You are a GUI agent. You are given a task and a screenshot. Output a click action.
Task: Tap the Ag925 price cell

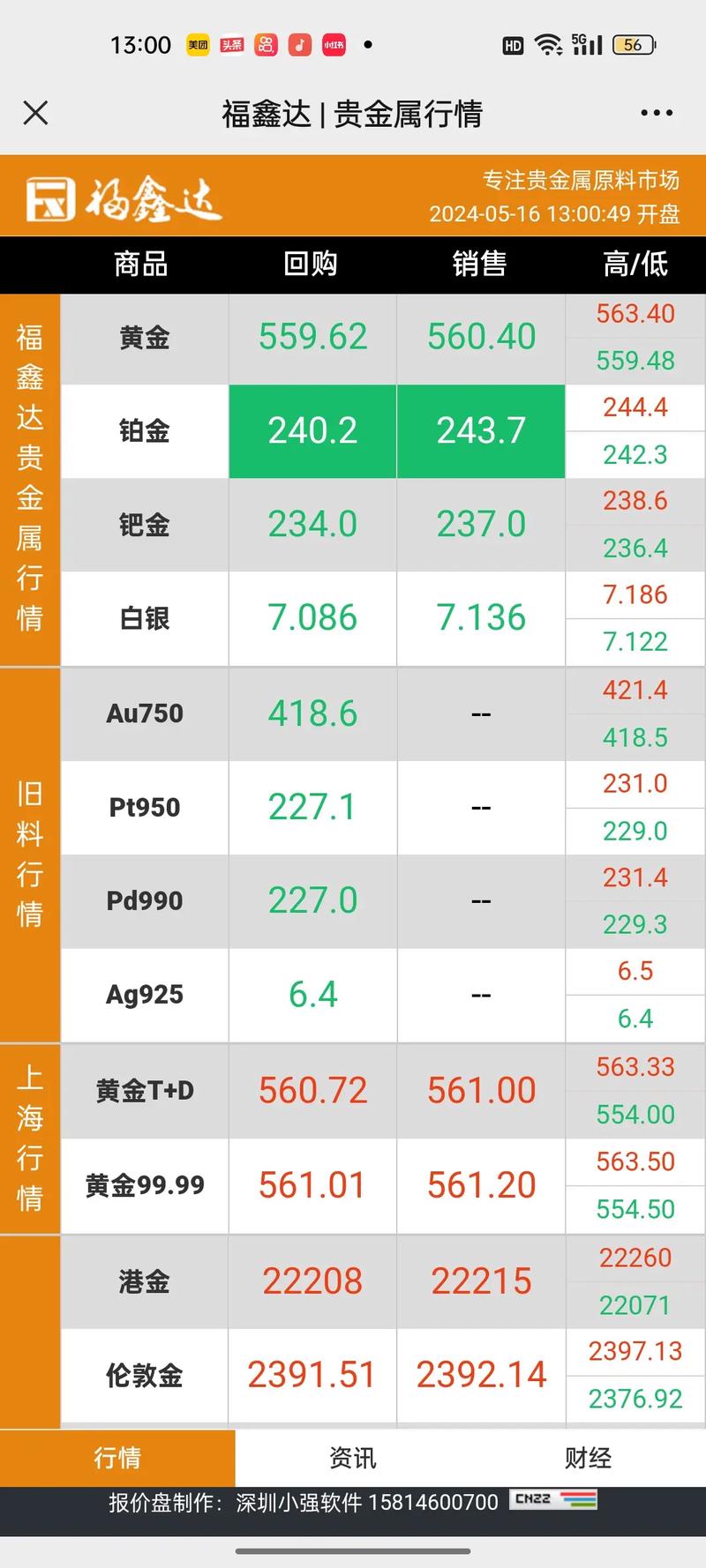pyautogui.click(x=311, y=995)
